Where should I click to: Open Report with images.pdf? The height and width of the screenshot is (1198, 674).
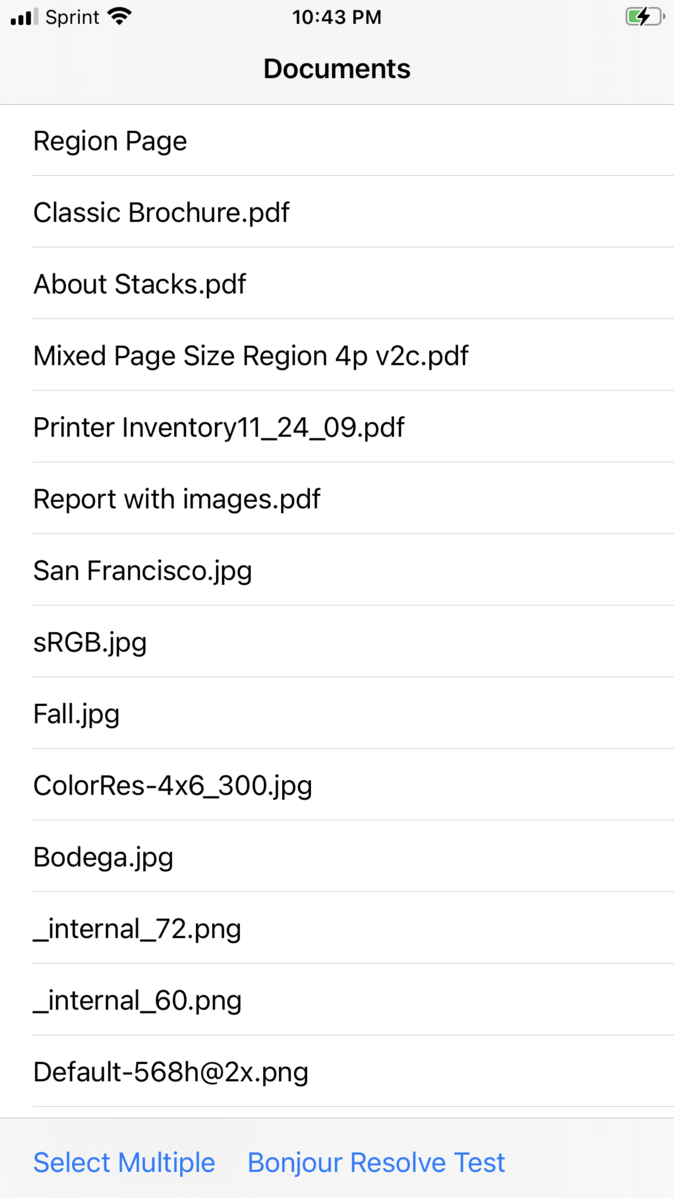point(337,498)
